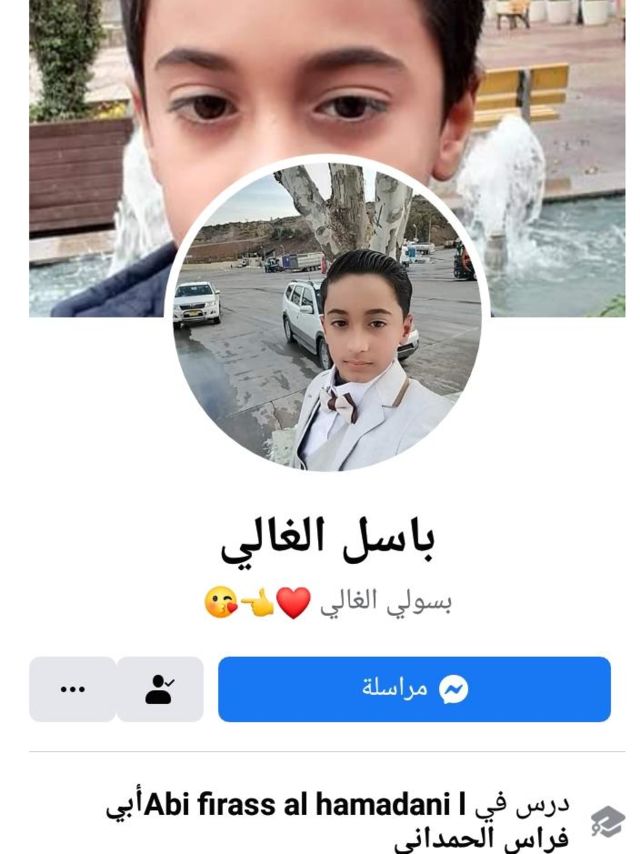Image resolution: width=640 pixels, height=854 pixels.
Task: Tap the blue مراسلة message button
Action: pyautogui.click(x=414, y=689)
